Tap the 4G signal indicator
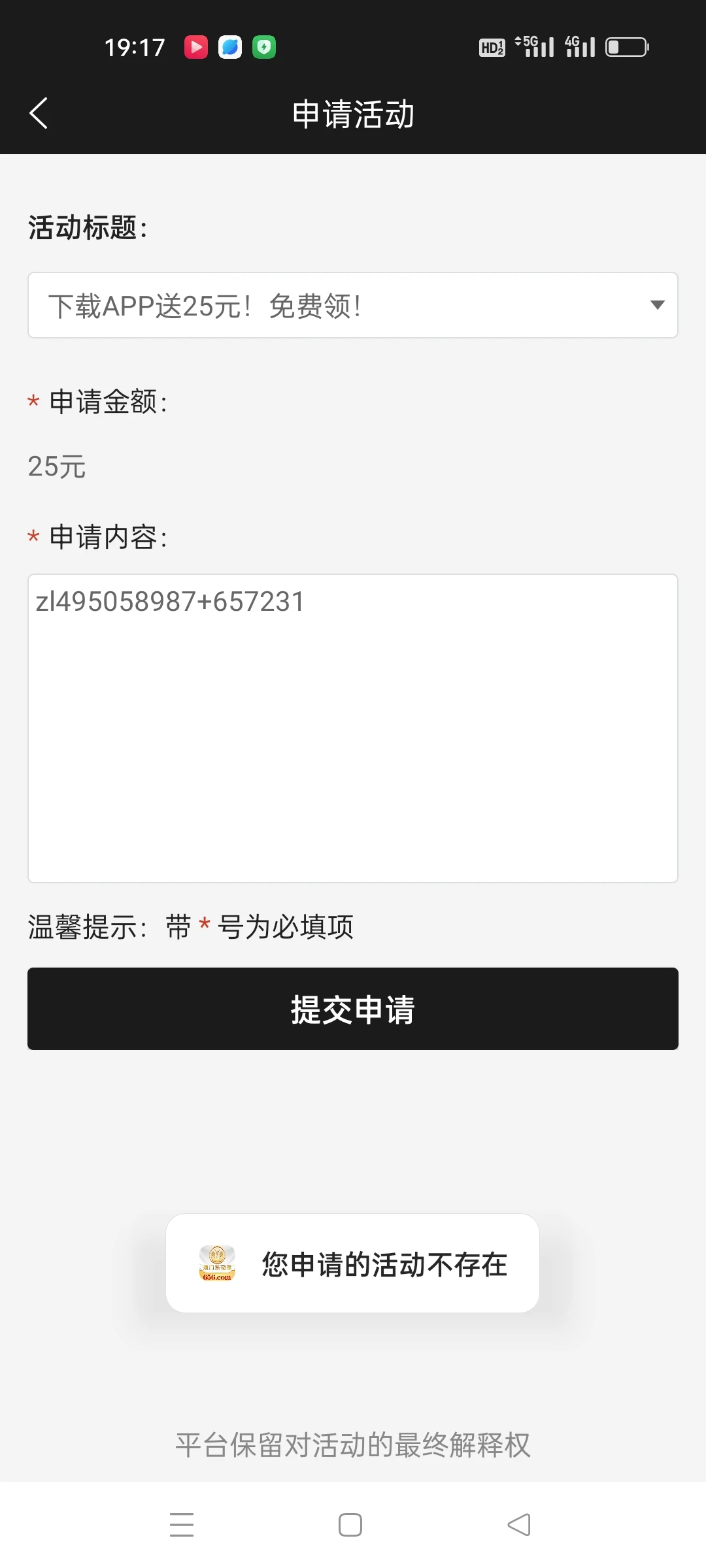Image resolution: width=706 pixels, height=1568 pixels. [x=578, y=46]
